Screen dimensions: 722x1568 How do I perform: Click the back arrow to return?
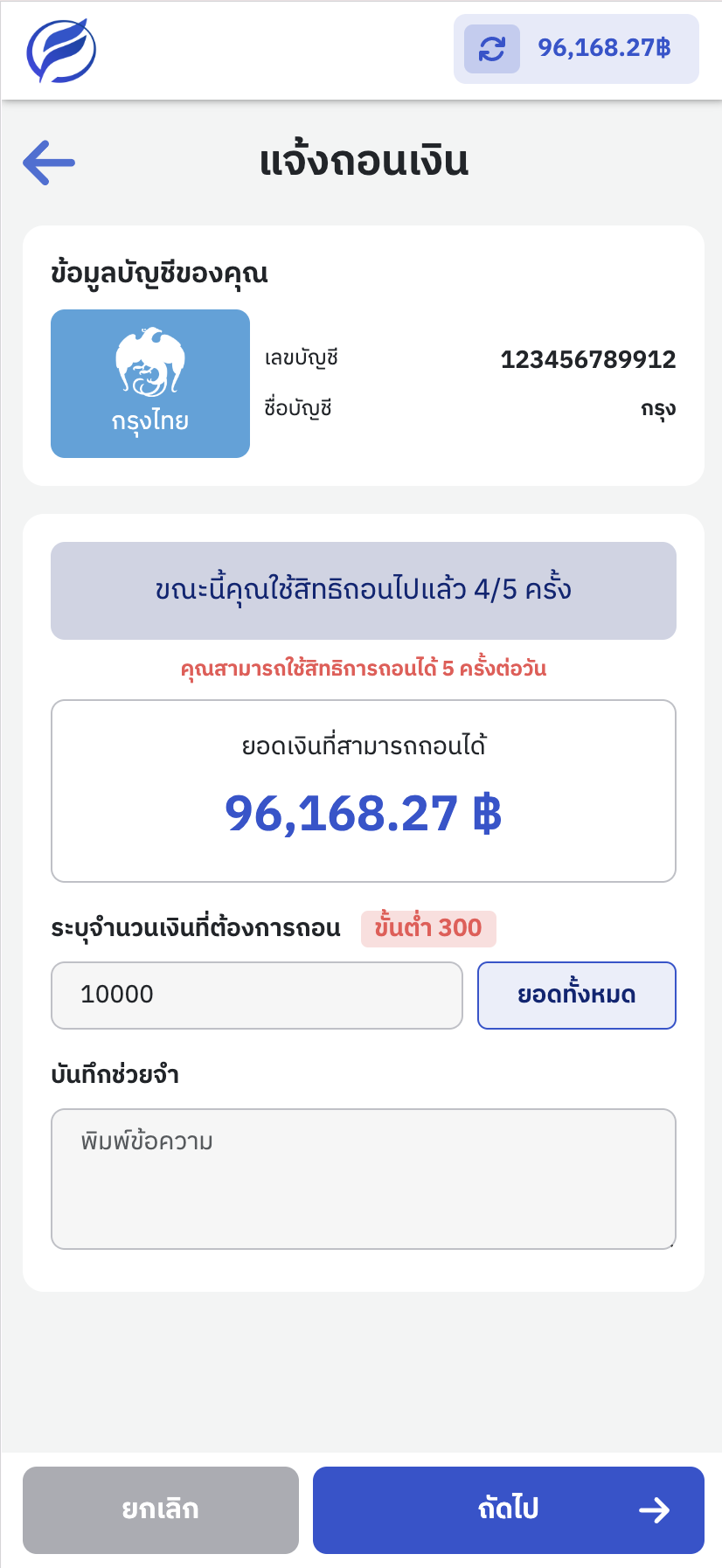click(48, 161)
